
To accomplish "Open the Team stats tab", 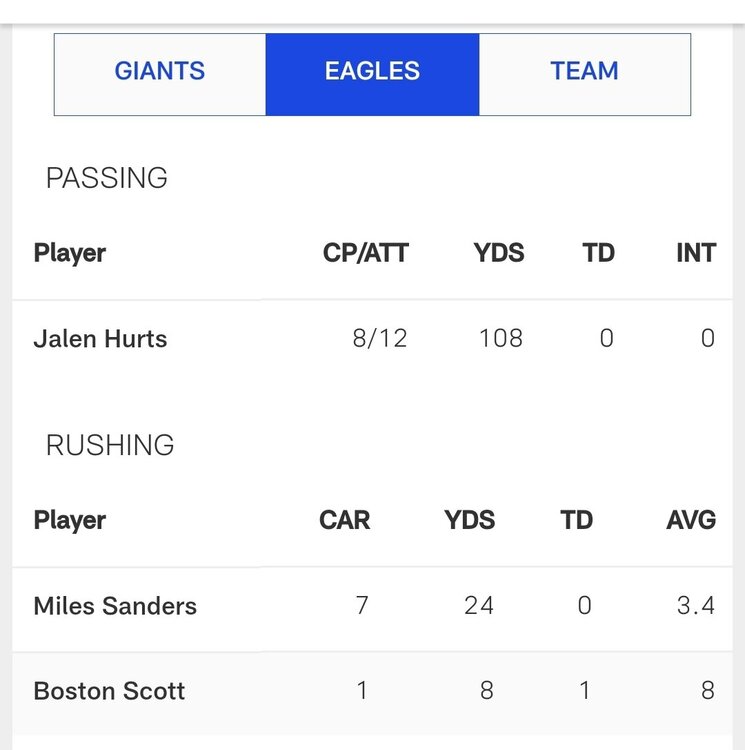I will tap(584, 72).
